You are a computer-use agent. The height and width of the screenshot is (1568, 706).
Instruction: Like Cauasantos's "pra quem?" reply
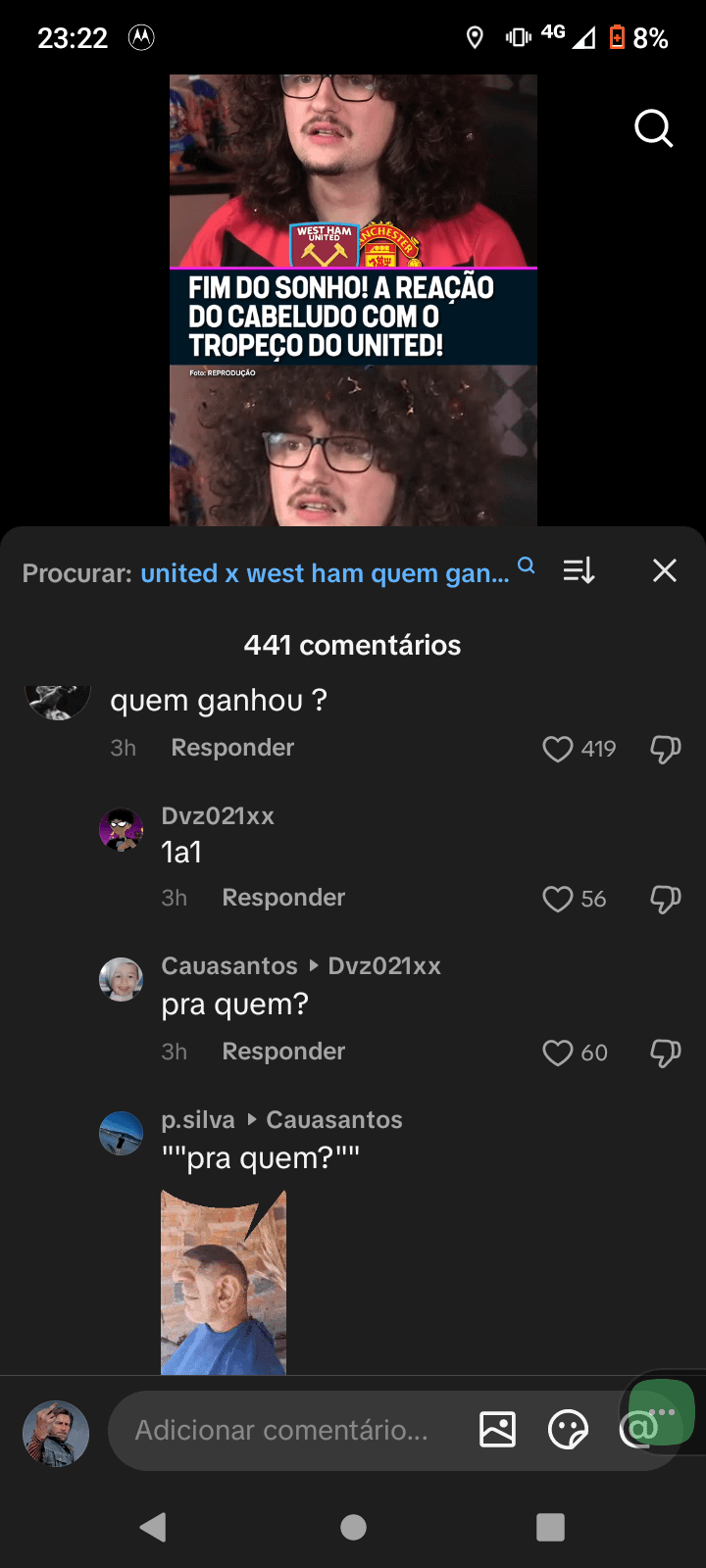[x=558, y=1053]
